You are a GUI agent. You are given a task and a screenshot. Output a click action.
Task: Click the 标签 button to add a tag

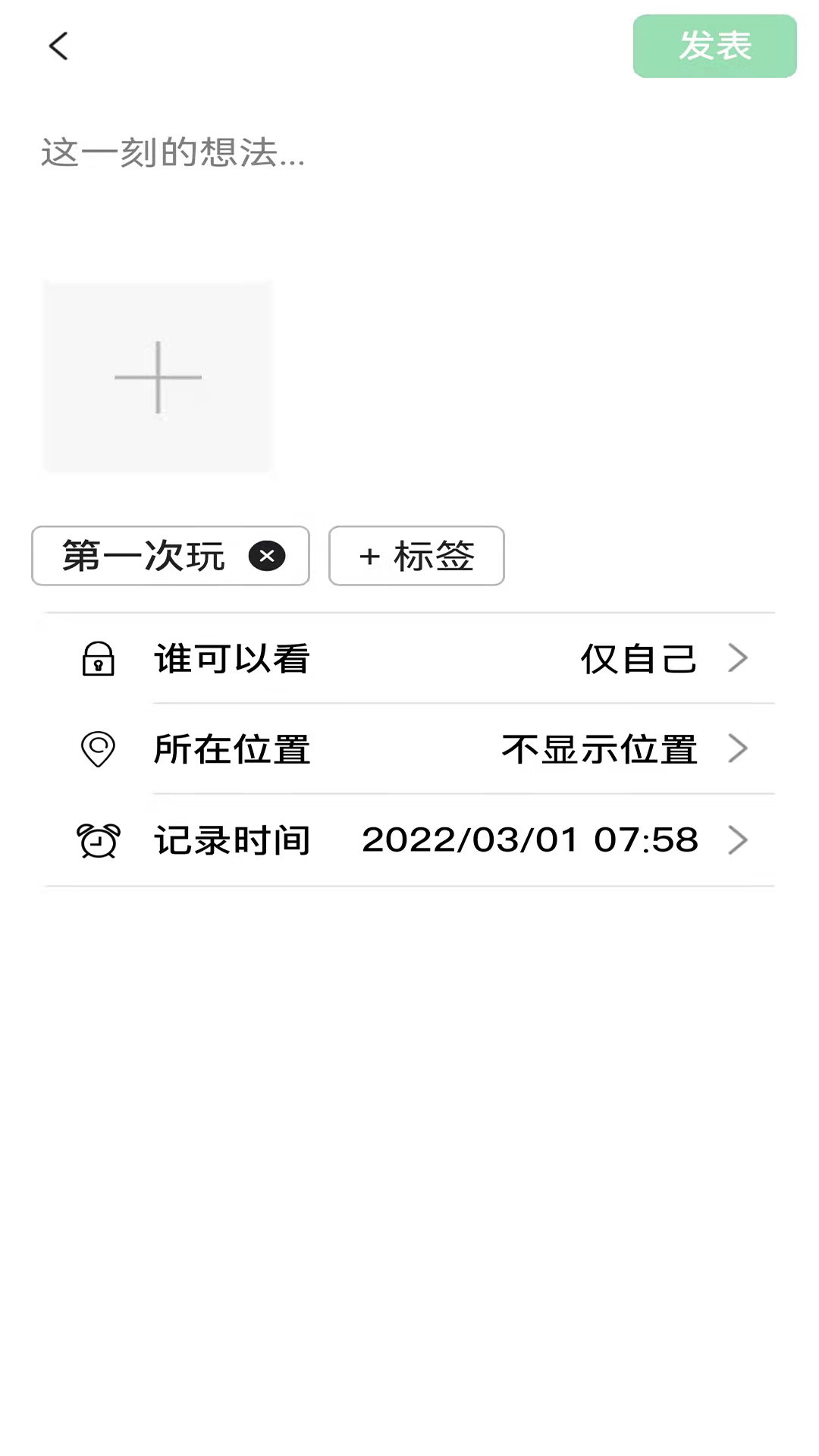coord(416,556)
